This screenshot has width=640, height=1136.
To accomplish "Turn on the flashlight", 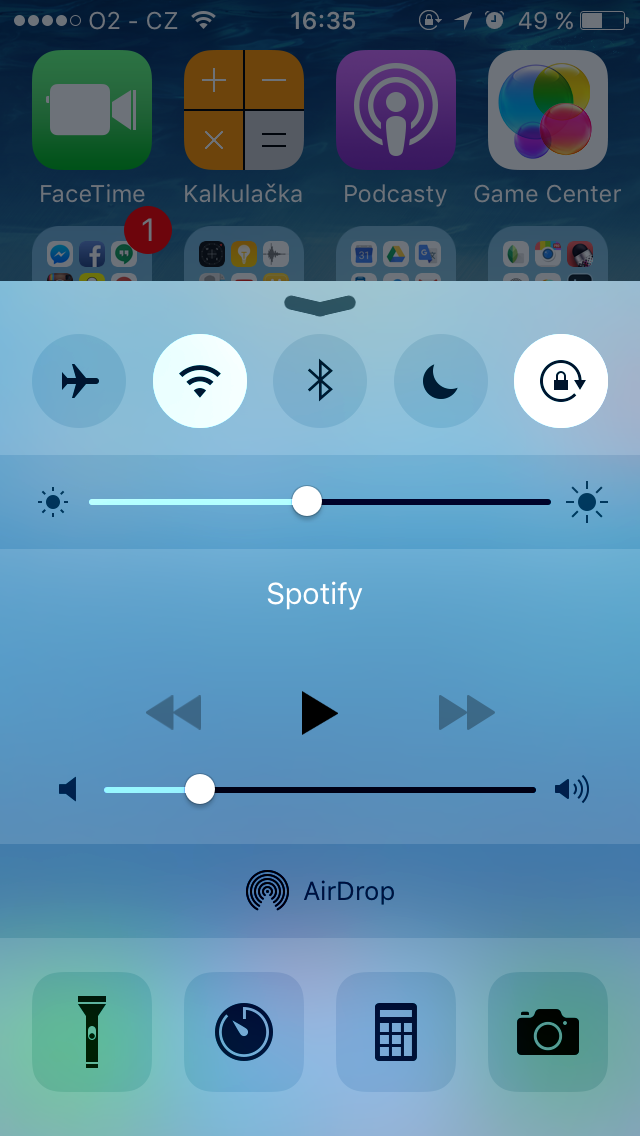I will (x=92, y=1032).
